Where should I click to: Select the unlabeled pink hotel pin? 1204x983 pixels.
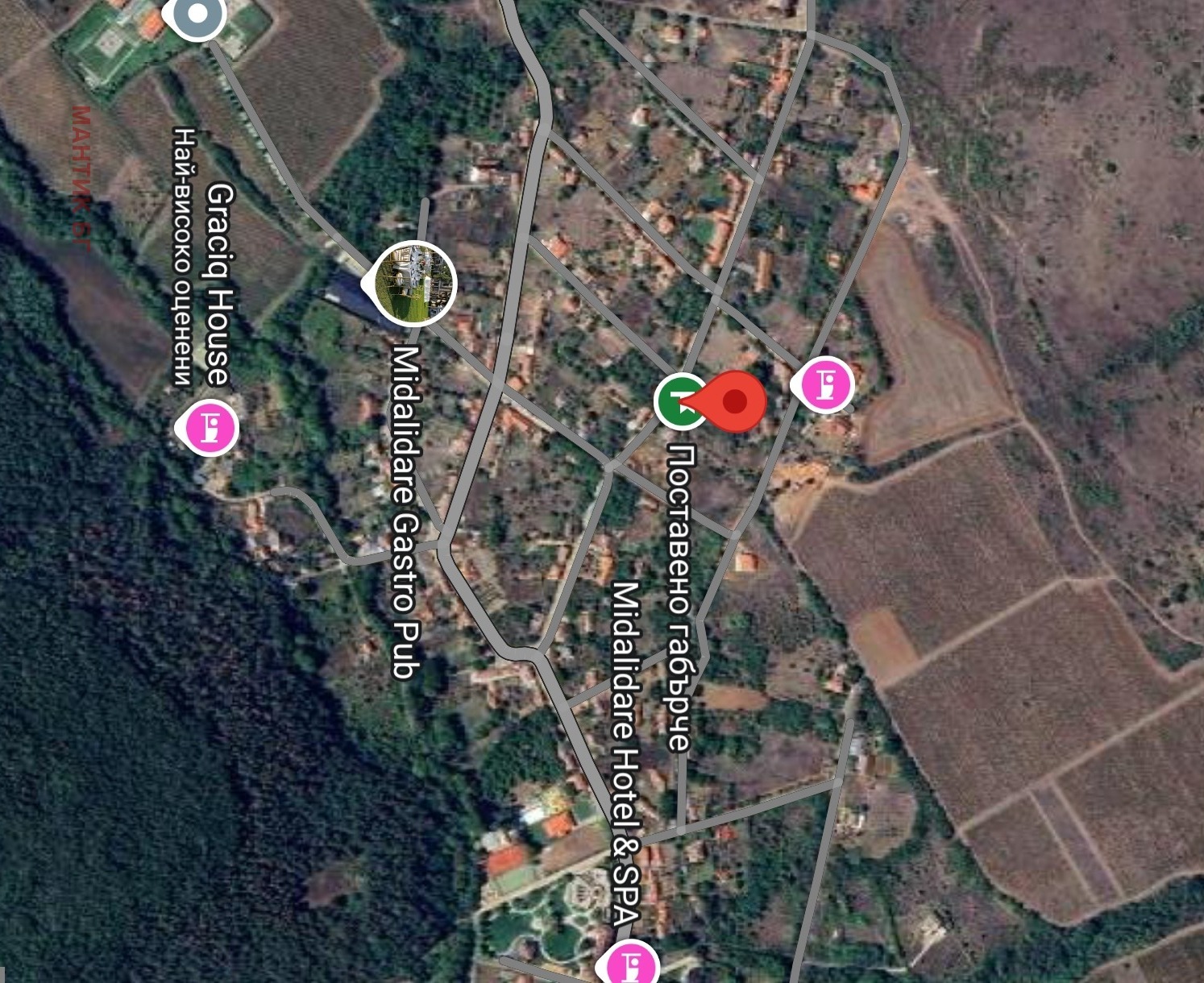(824, 384)
